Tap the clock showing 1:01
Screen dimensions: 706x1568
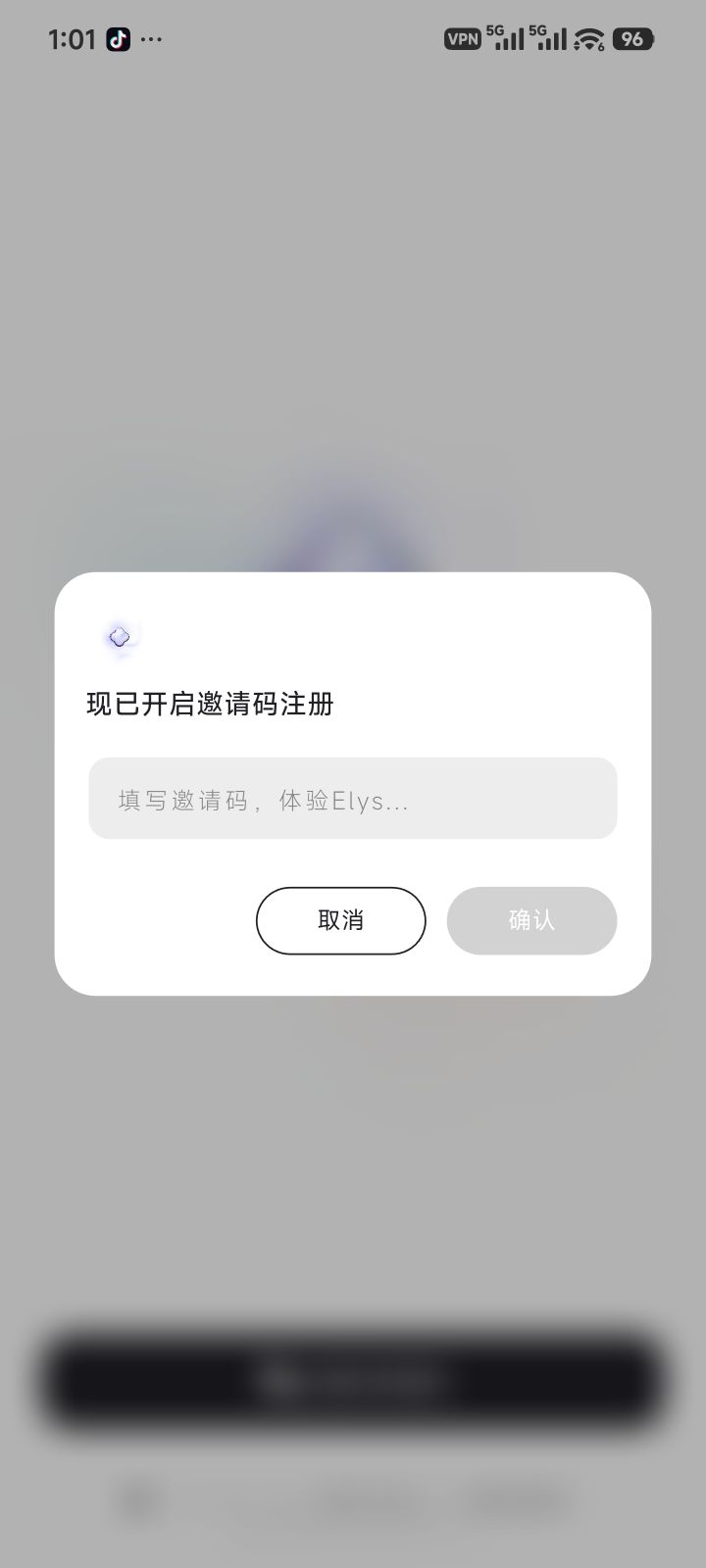(x=71, y=39)
